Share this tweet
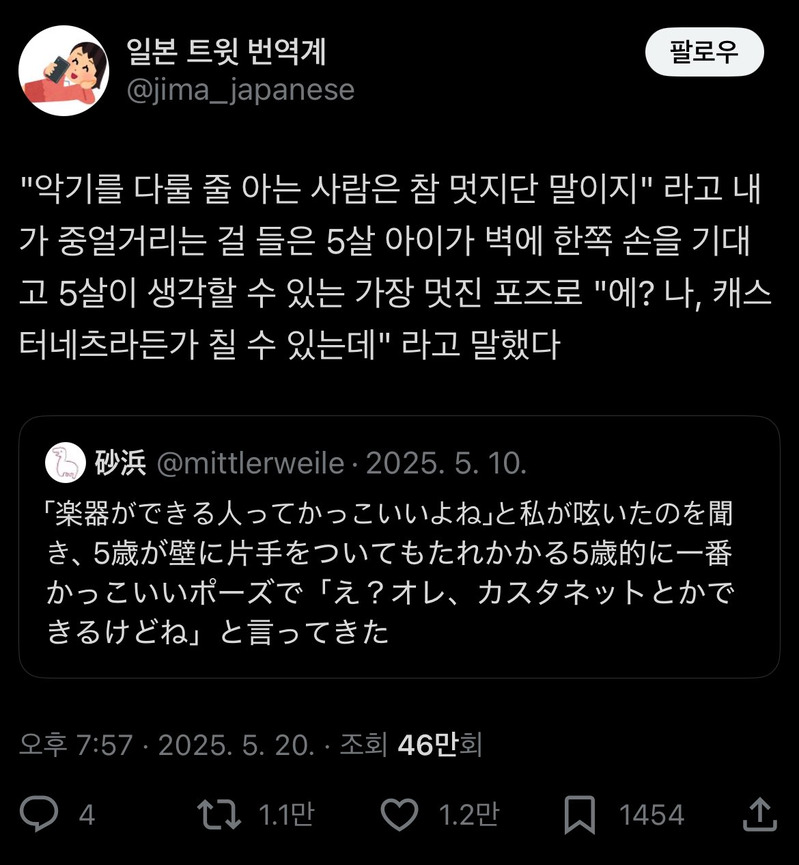The image size is (799, 865). coord(759,813)
